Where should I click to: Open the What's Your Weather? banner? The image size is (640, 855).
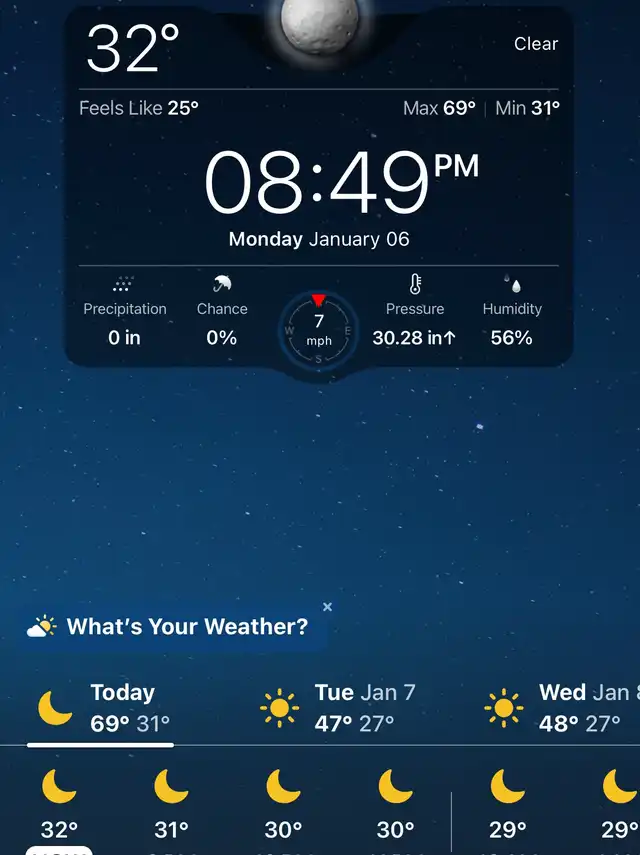pyautogui.click(x=170, y=628)
